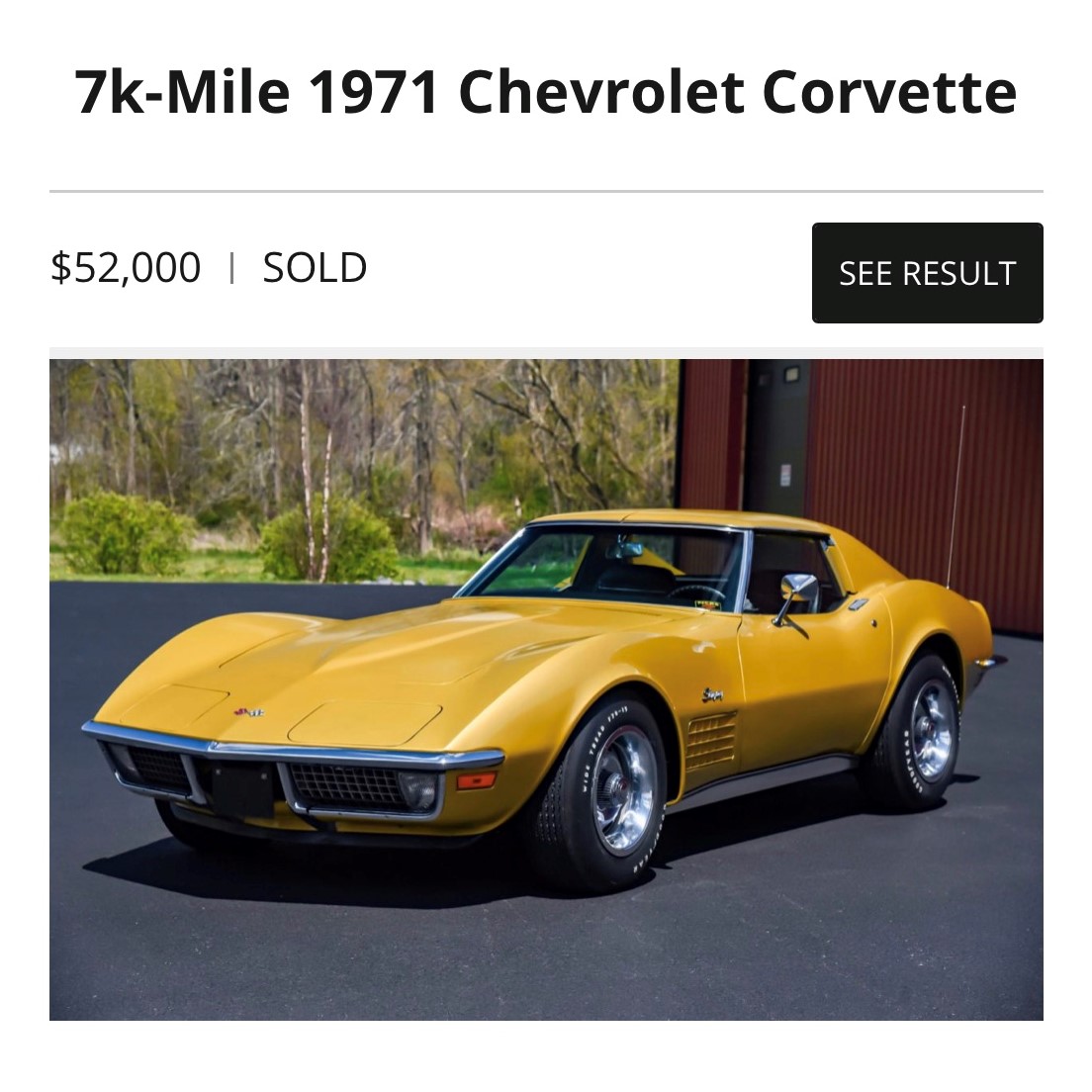This screenshot has width=1092, height=1092.
Task: Tap the SEE RESULT button
Action: coord(927,273)
